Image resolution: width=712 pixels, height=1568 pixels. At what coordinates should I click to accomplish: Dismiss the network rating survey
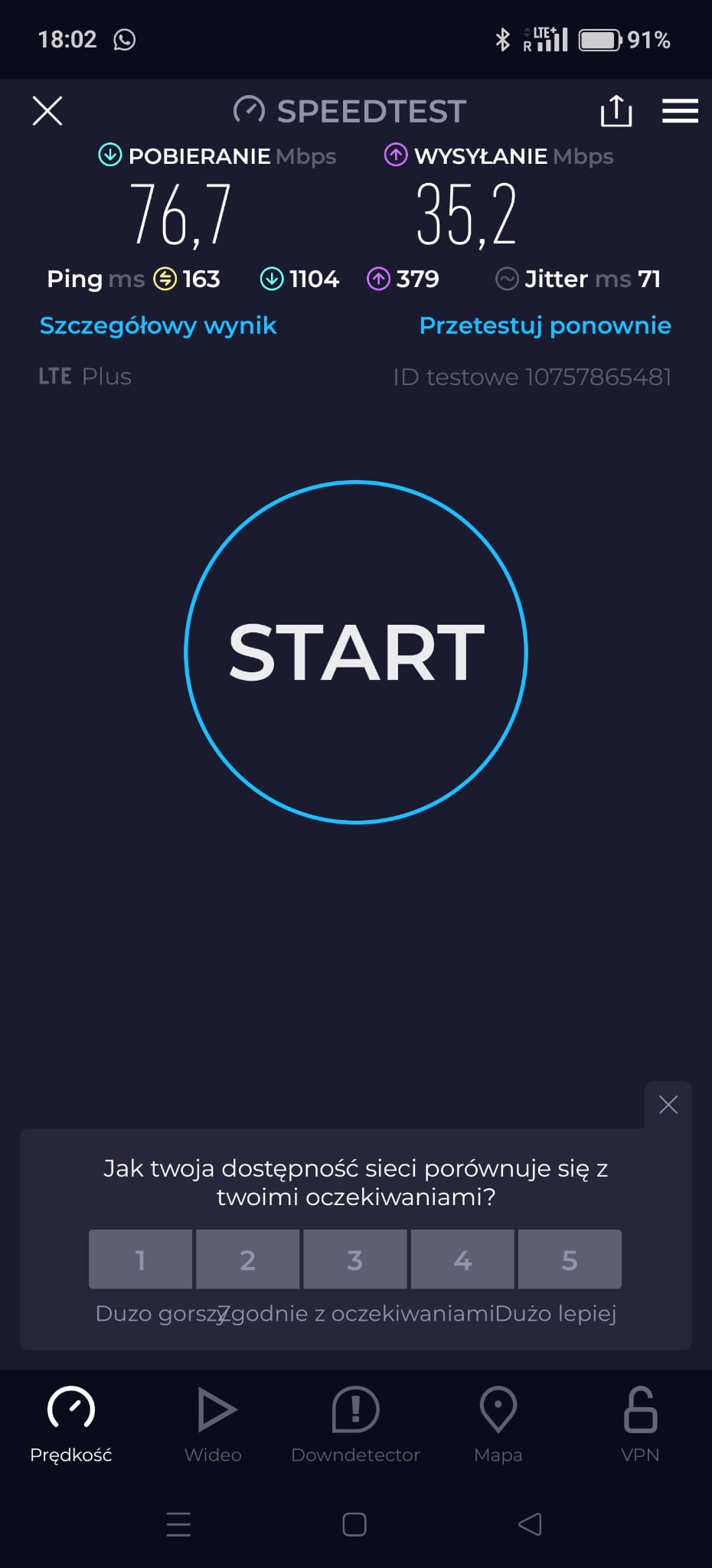(668, 1104)
